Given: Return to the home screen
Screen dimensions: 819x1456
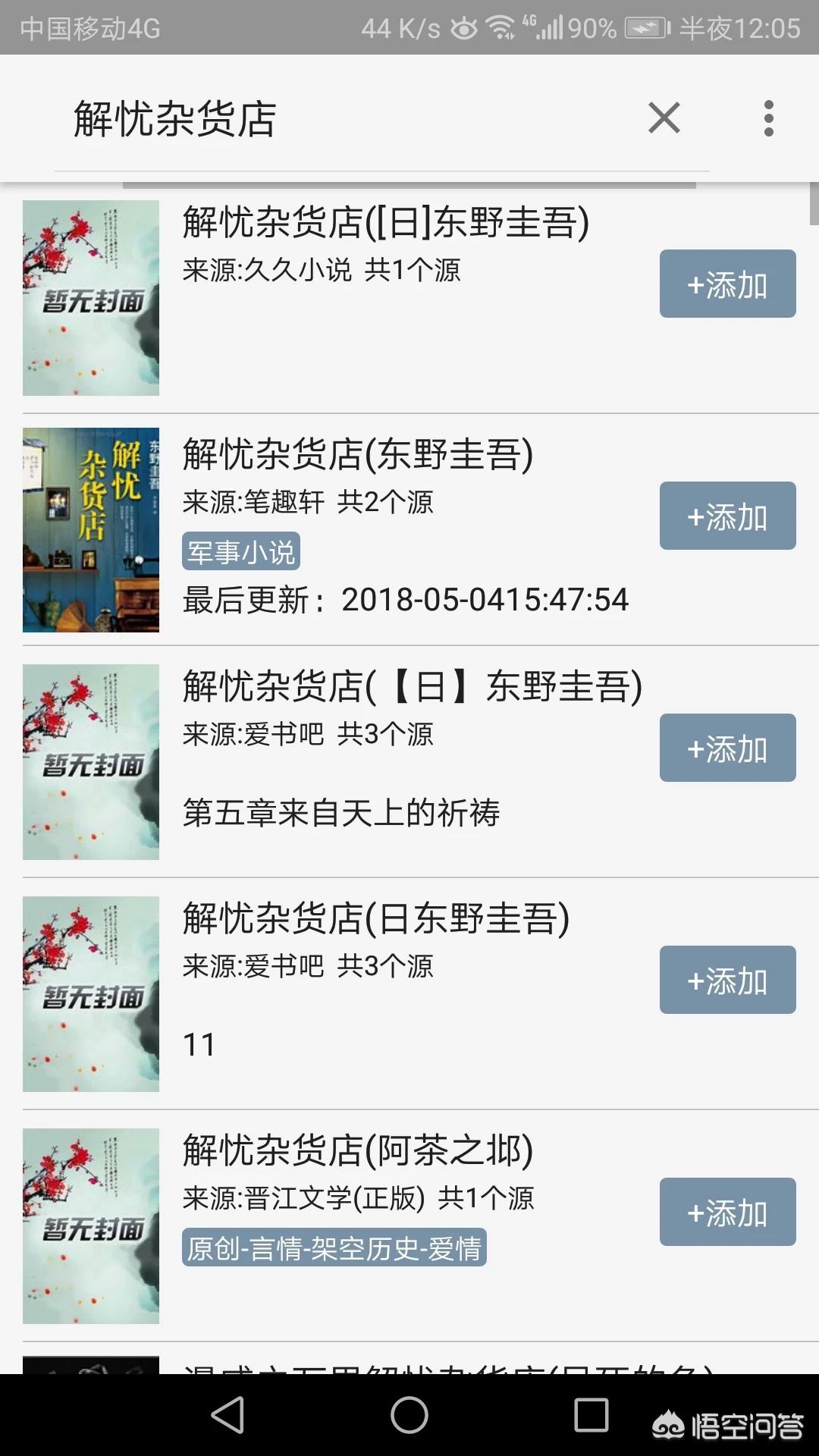Looking at the screenshot, I should tap(409, 1415).
